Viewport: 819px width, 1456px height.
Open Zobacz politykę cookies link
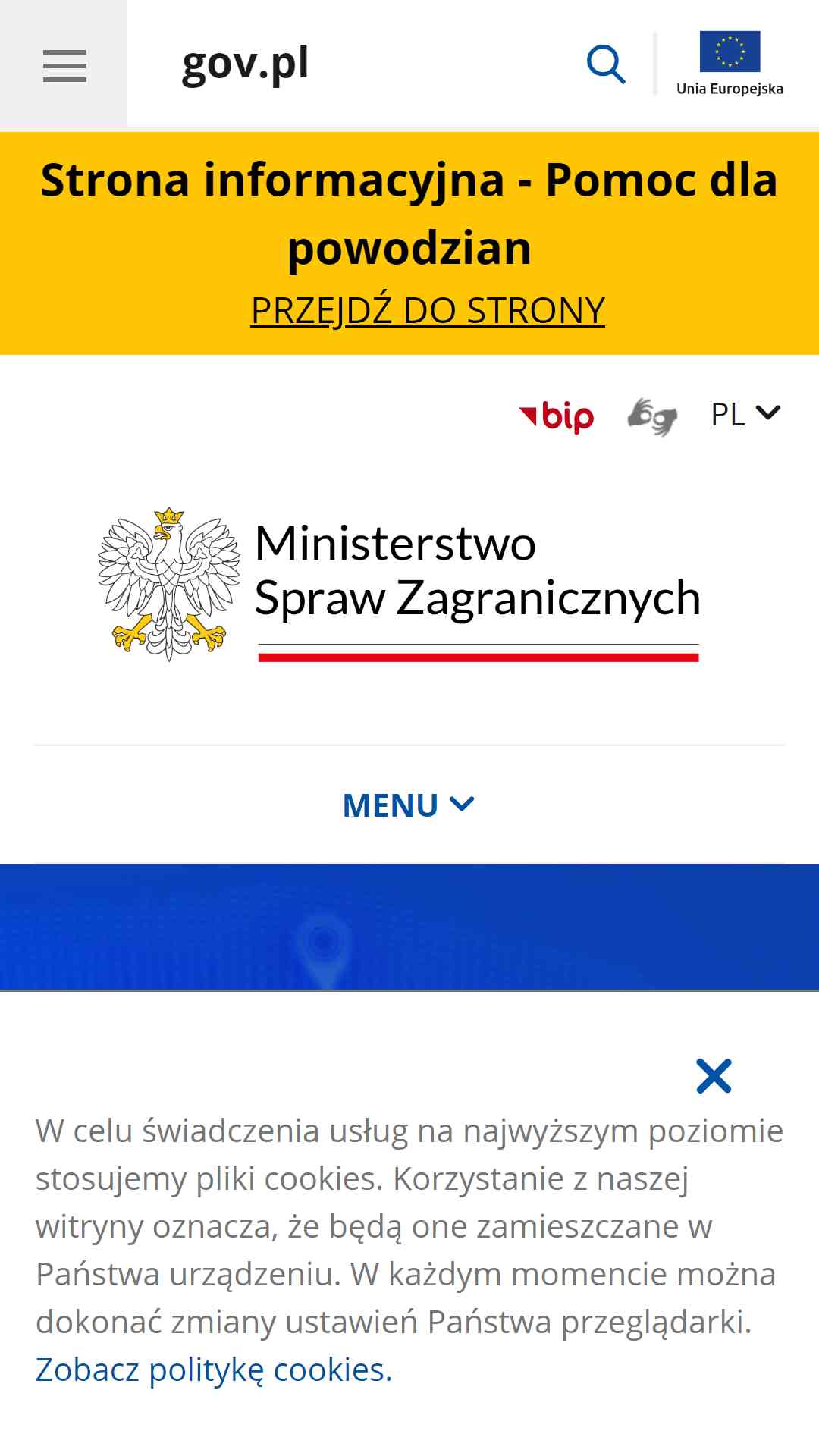[x=214, y=1370]
